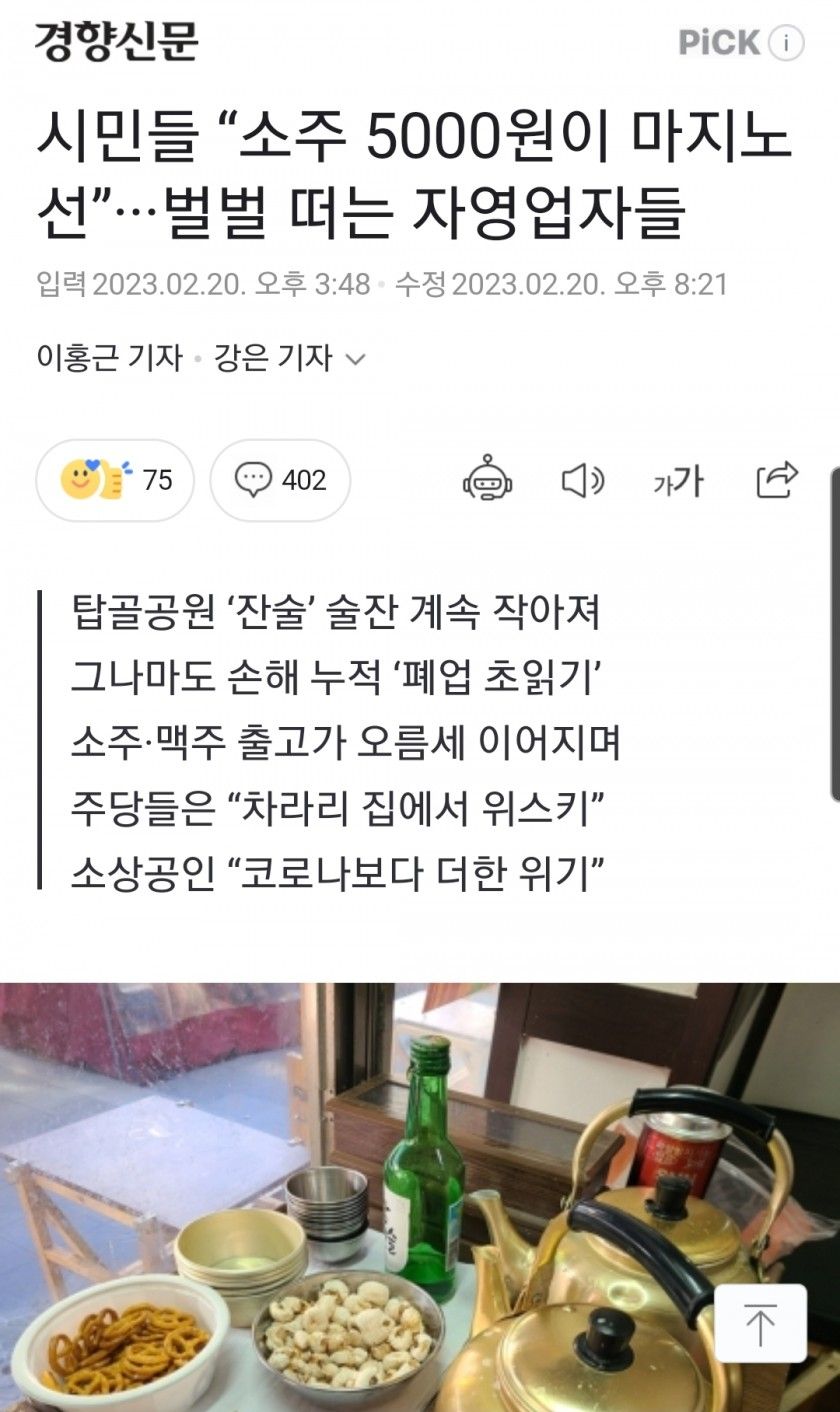Share this article
The width and height of the screenshot is (840, 1412).
[x=777, y=480]
